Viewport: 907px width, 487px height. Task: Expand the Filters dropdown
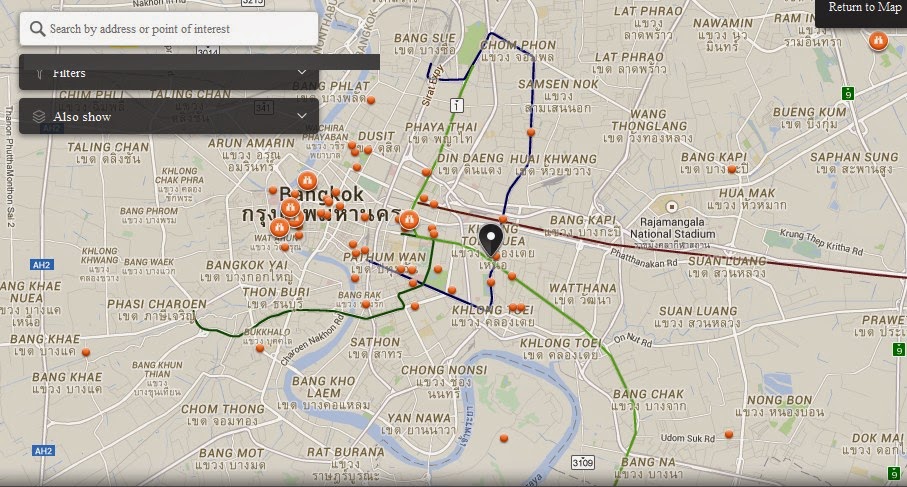tap(169, 73)
